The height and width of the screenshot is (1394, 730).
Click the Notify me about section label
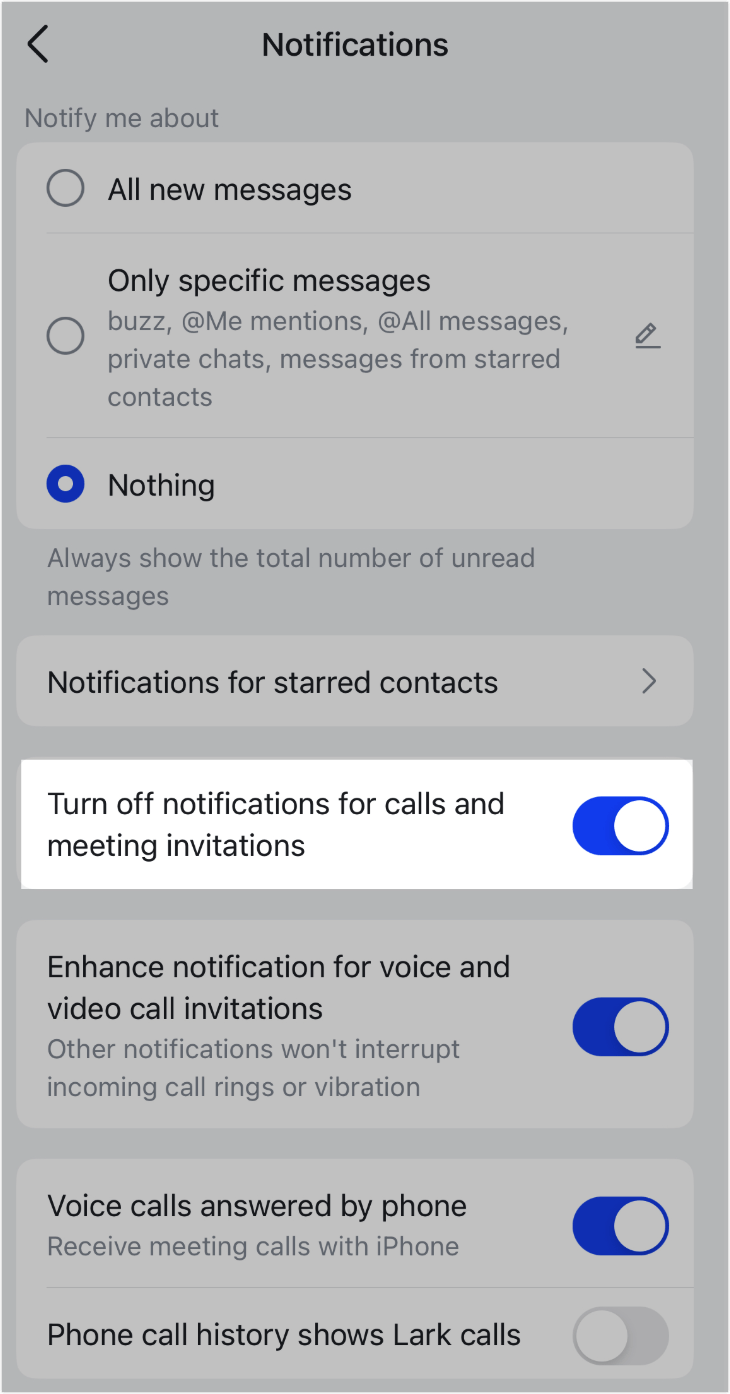(x=120, y=118)
